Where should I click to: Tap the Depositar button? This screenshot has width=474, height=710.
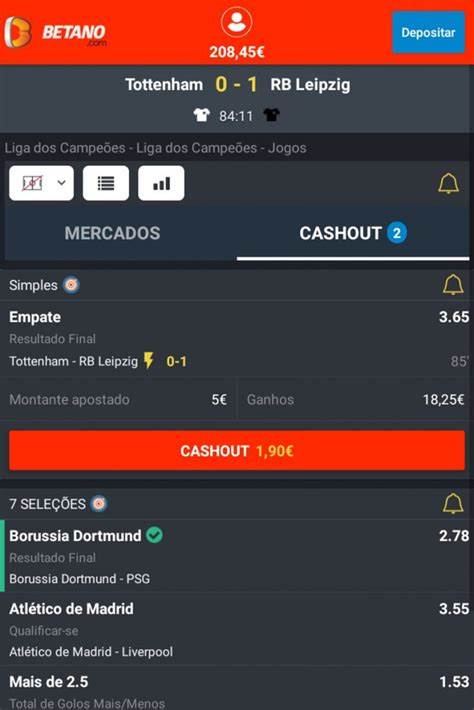coord(428,33)
